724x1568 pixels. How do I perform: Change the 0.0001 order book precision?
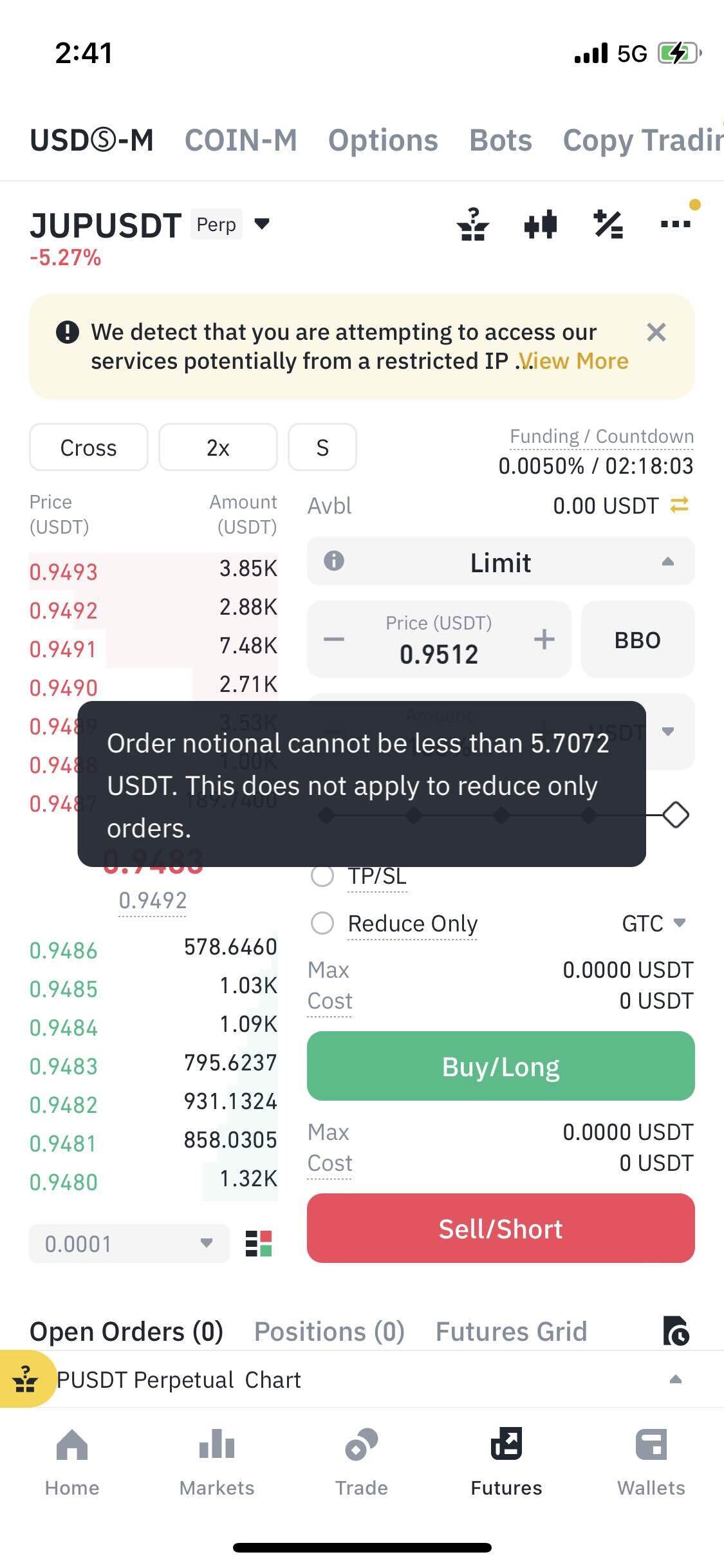(x=129, y=1244)
